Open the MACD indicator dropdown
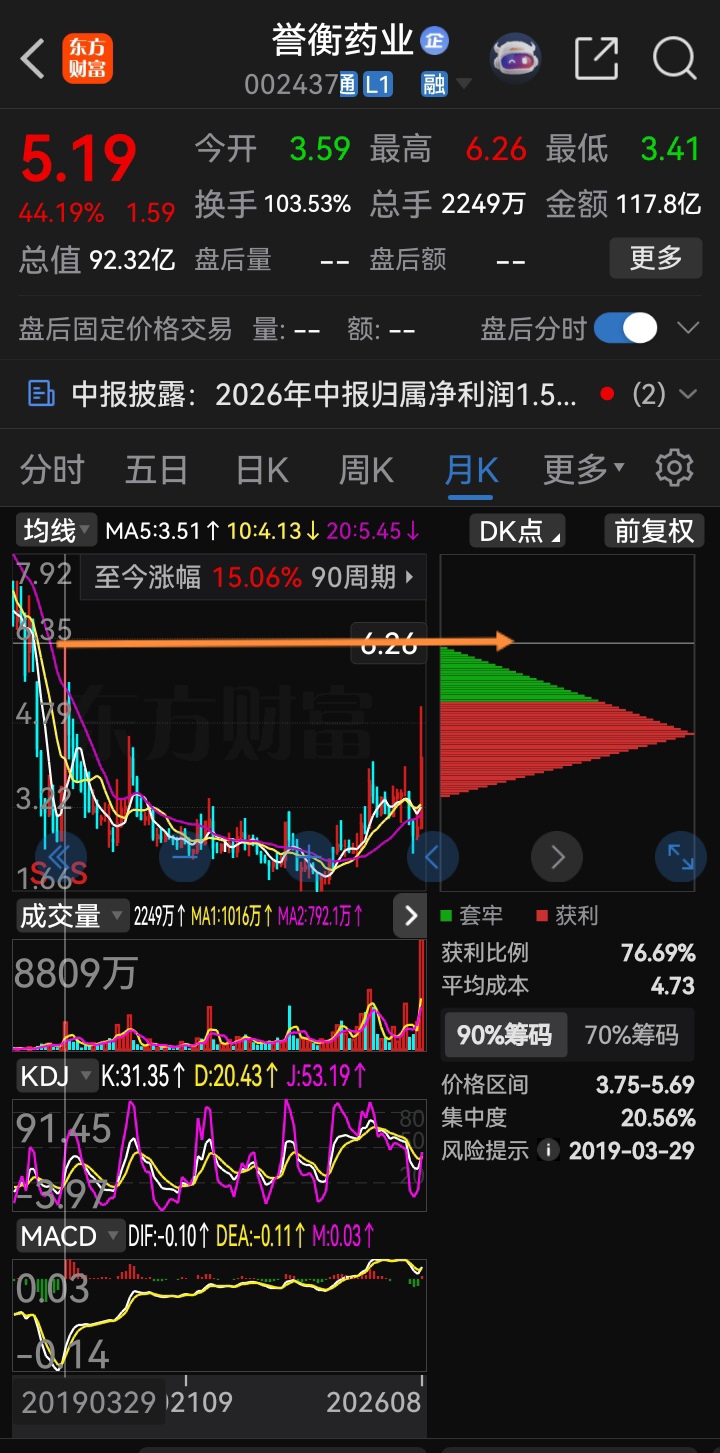This screenshot has height=1453, width=720. coord(70,1236)
